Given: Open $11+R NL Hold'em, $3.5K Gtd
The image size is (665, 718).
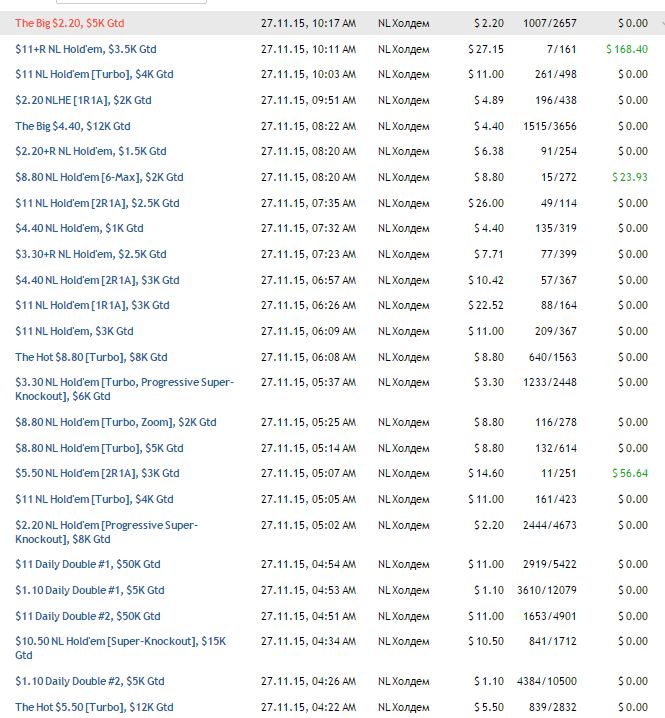Looking at the screenshot, I should [86, 48].
